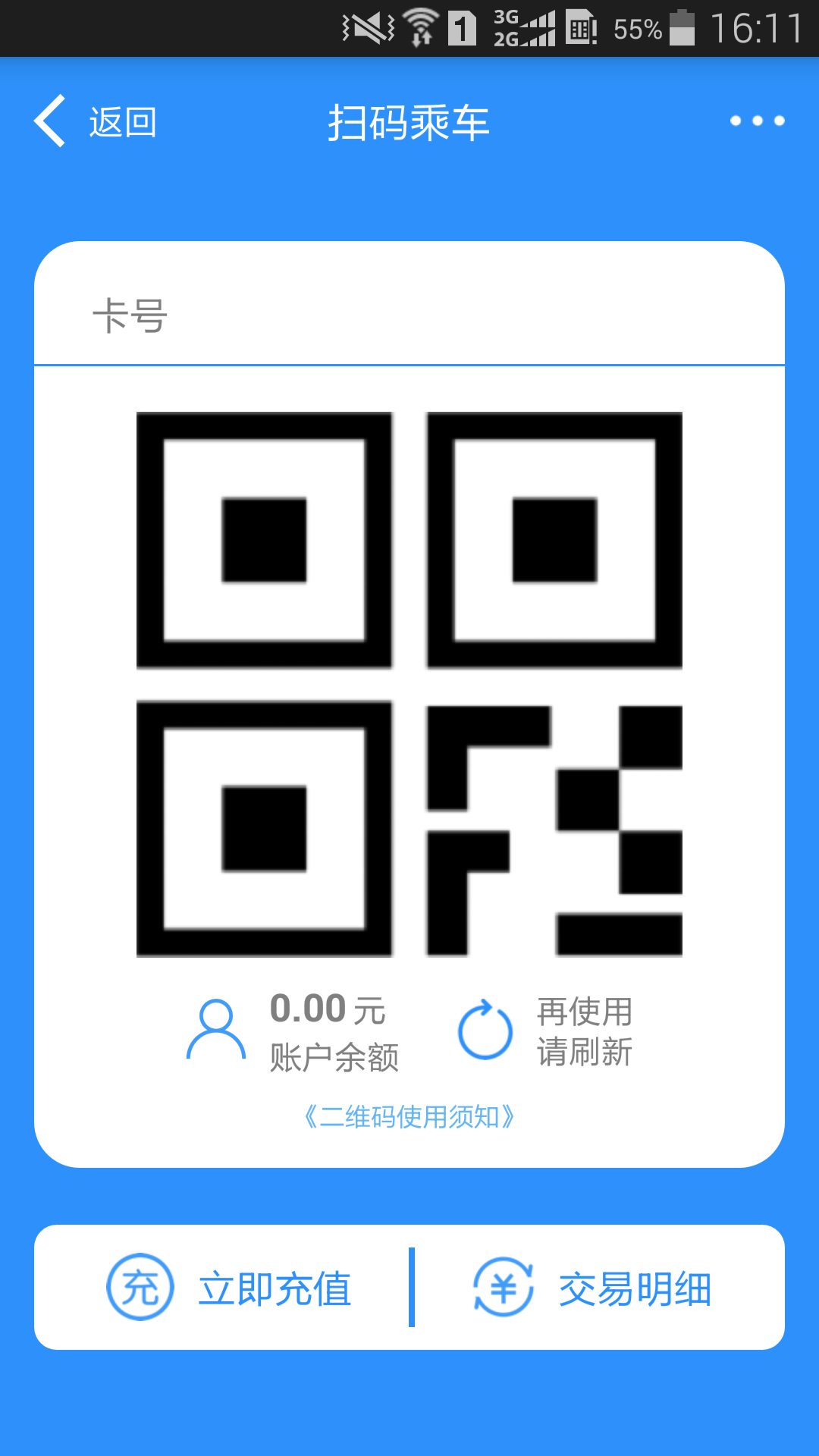Tap the 扫码乘车 title text
Image resolution: width=819 pixels, height=1456 pixels.
(x=409, y=121)
